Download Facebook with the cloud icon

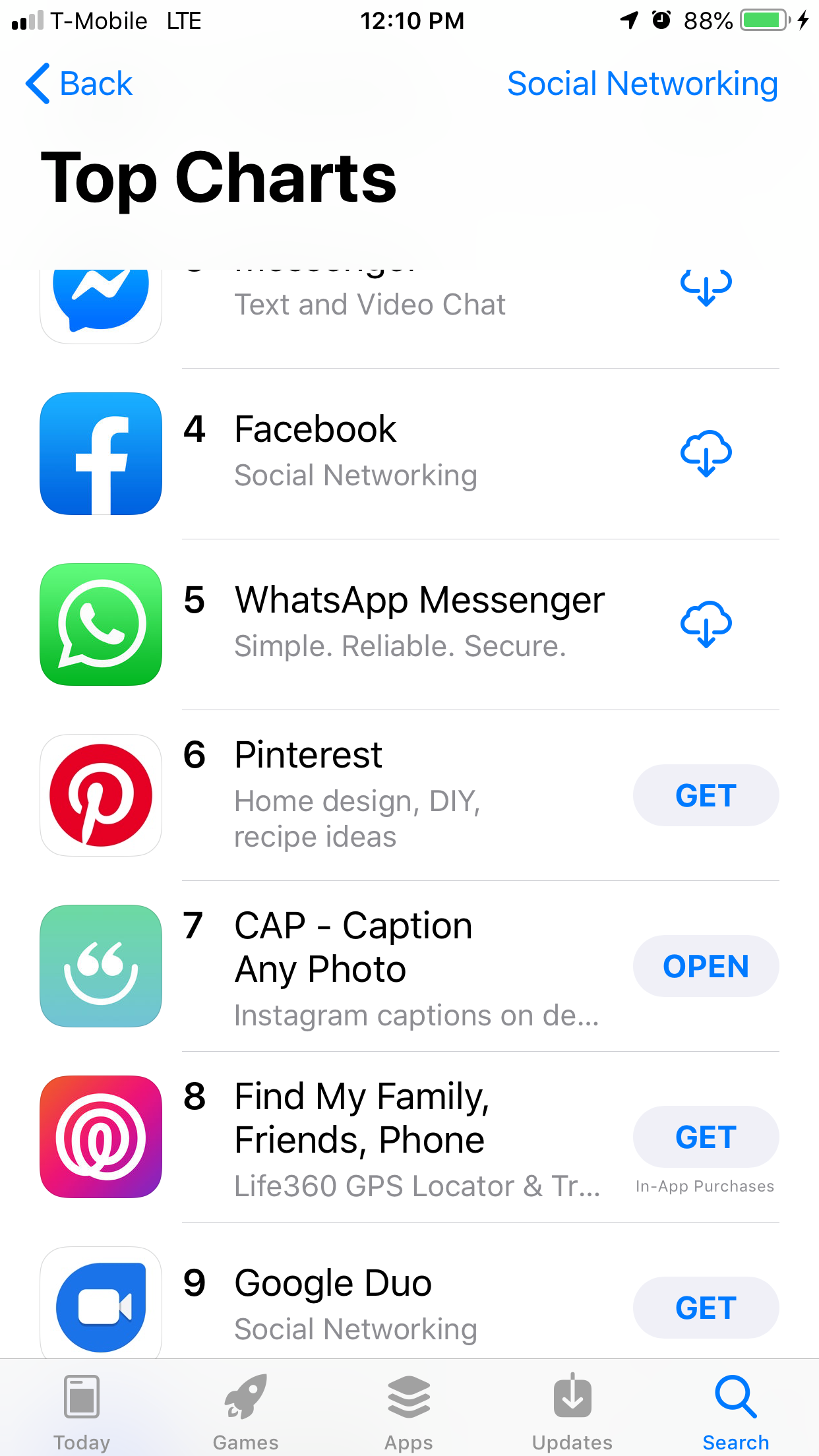tap(706, 454)
